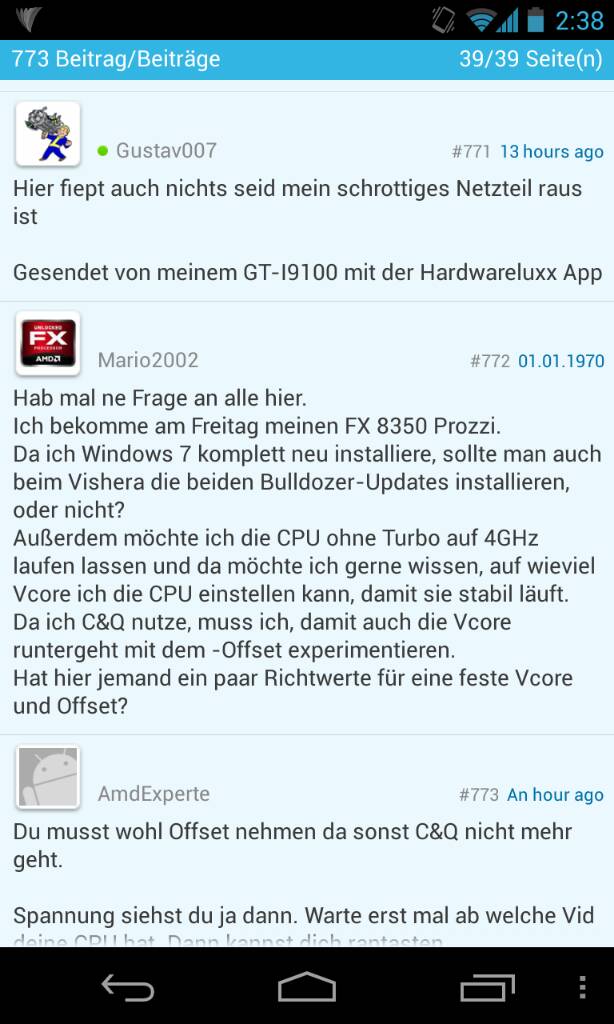Tap AmdExperte's Android avatar
Screen dimensions: 614x1024
point(48,777)
